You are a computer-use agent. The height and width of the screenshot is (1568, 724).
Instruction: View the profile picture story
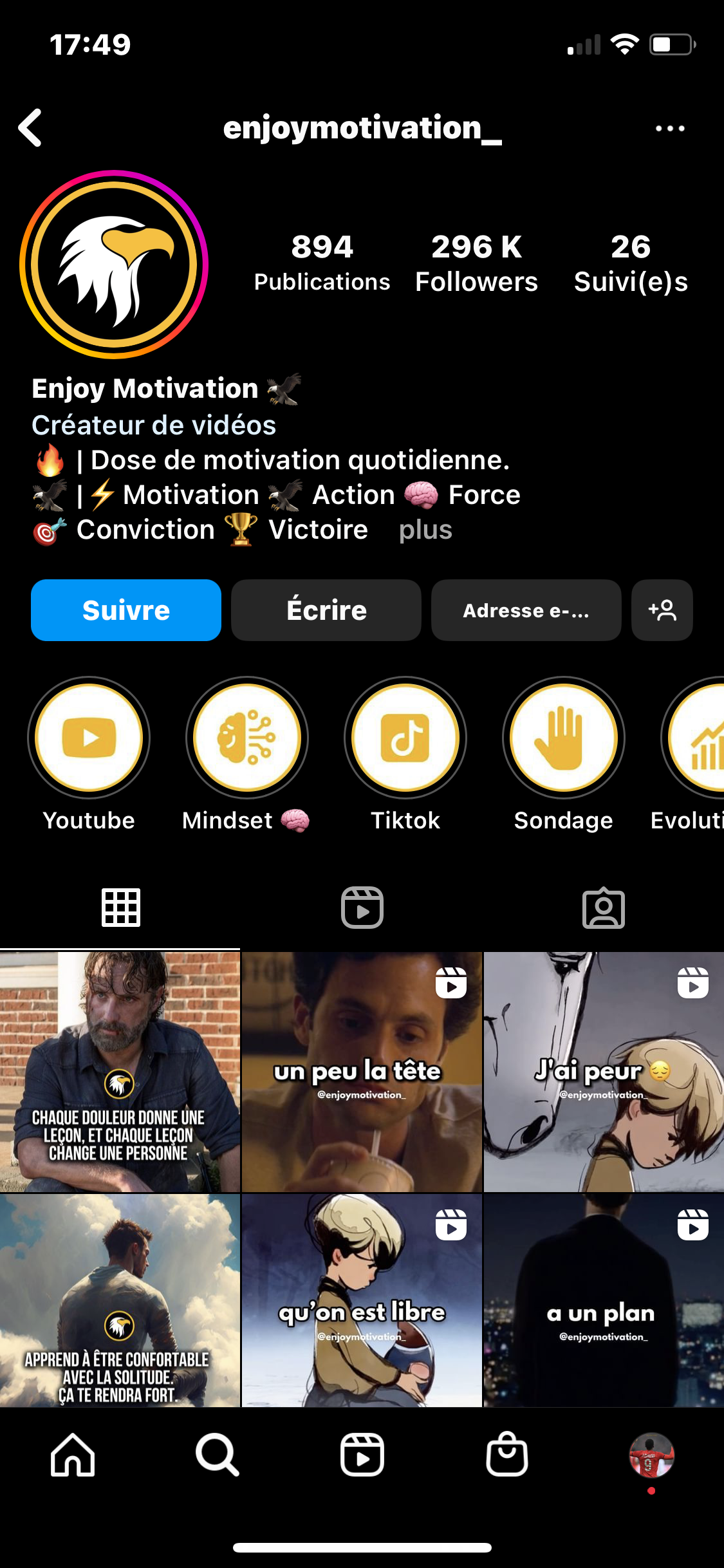coord(115,265)
